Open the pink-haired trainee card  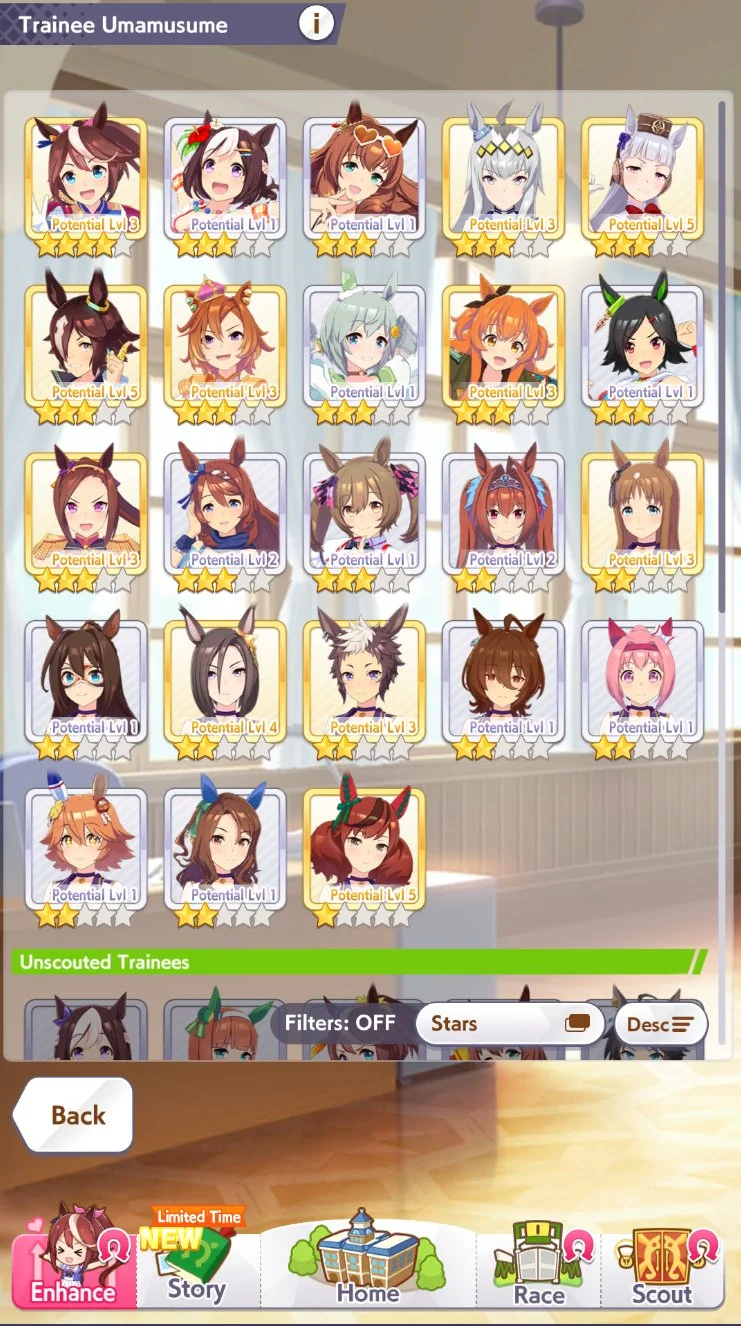642,682
